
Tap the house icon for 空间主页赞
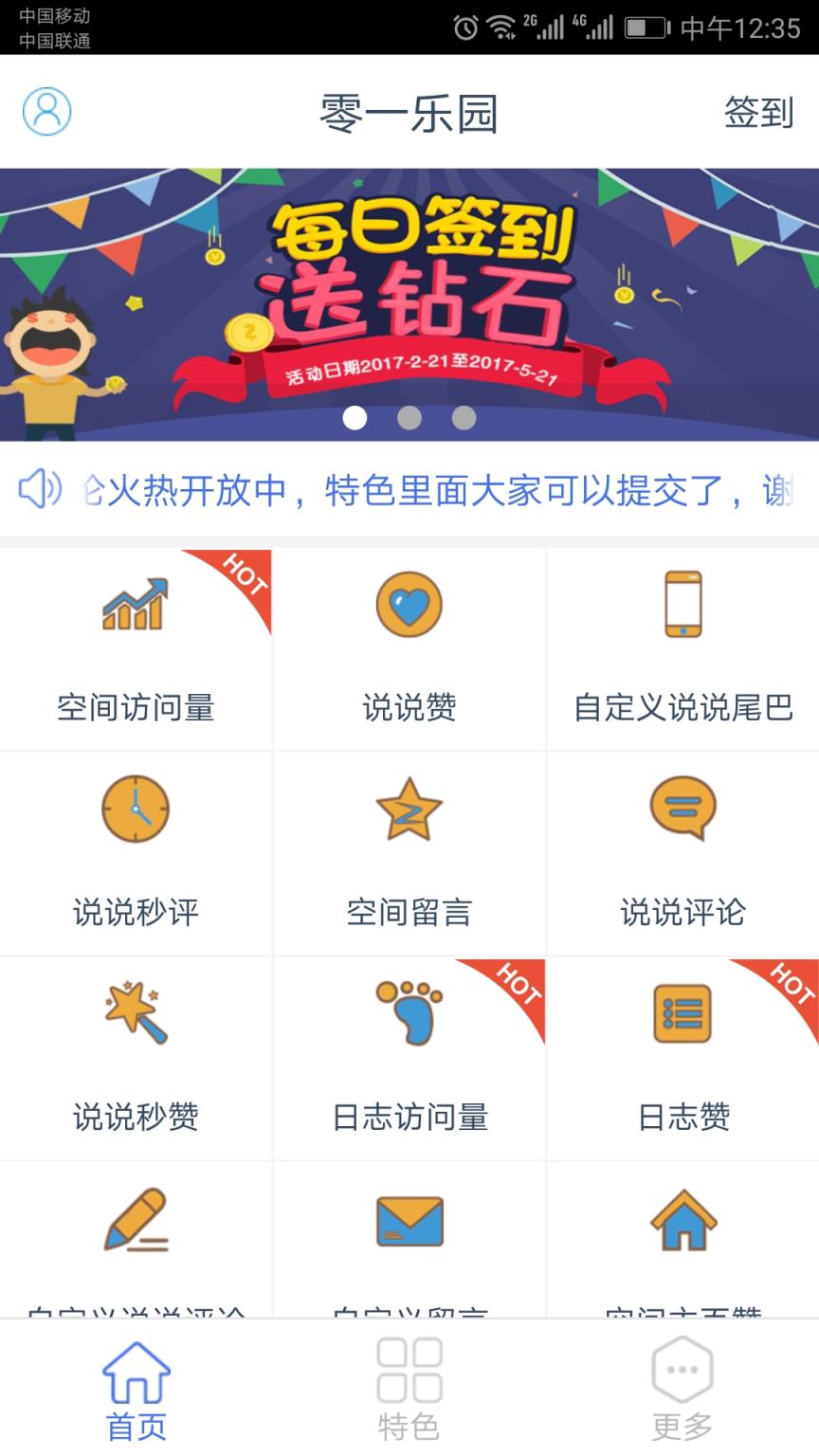pos(682,1221)
